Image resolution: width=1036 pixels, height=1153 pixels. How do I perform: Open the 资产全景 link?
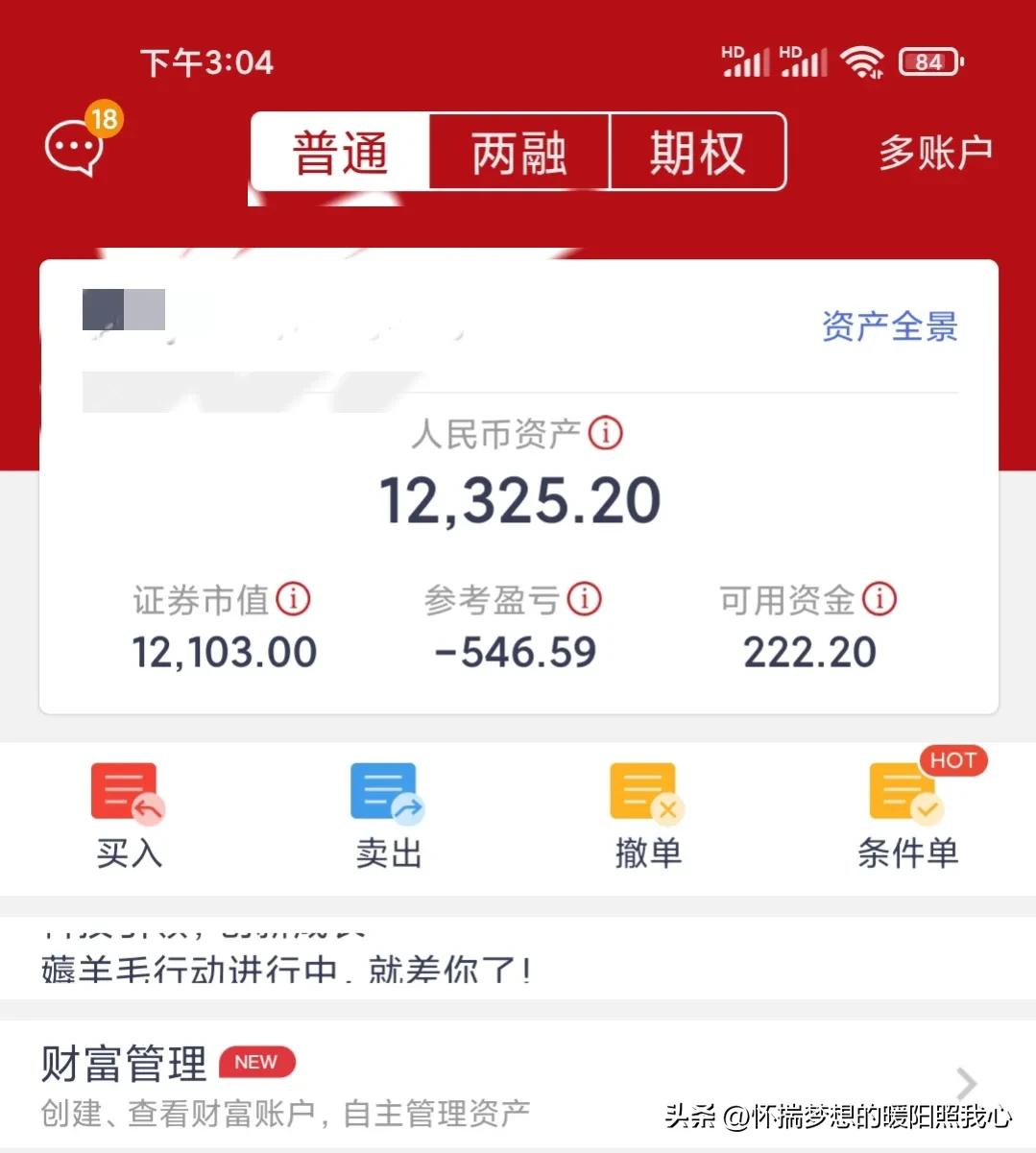click(x=888, y=327)
